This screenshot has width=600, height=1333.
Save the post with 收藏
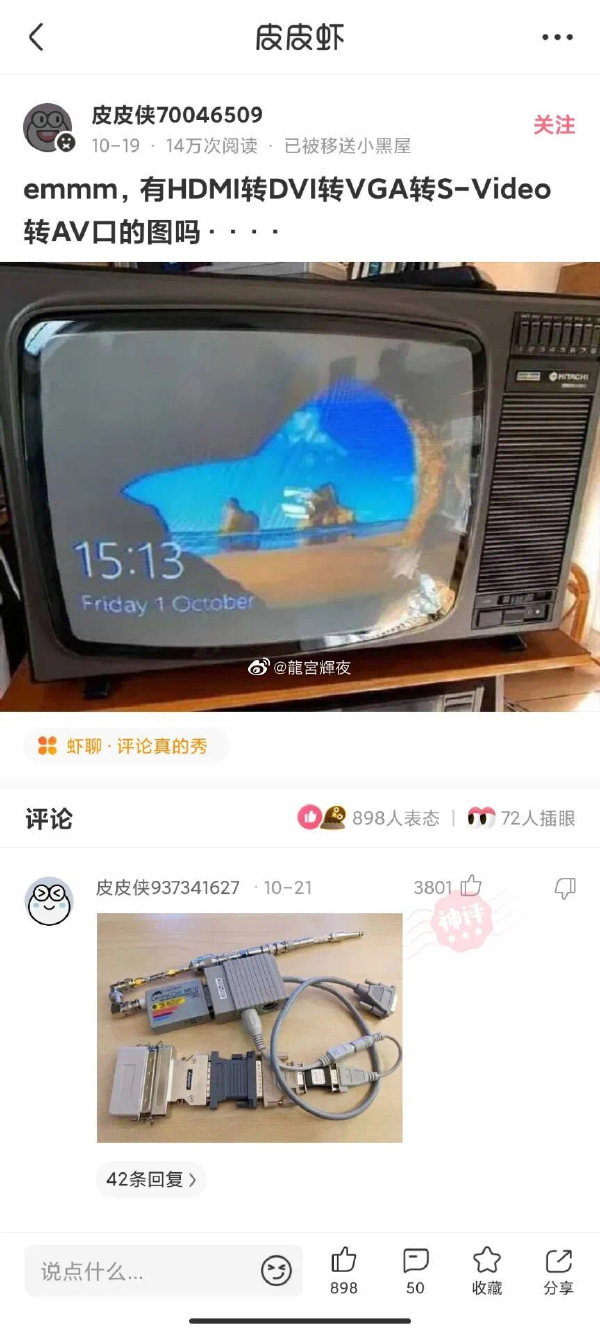pyautogui.click(x=487, y=1270)
